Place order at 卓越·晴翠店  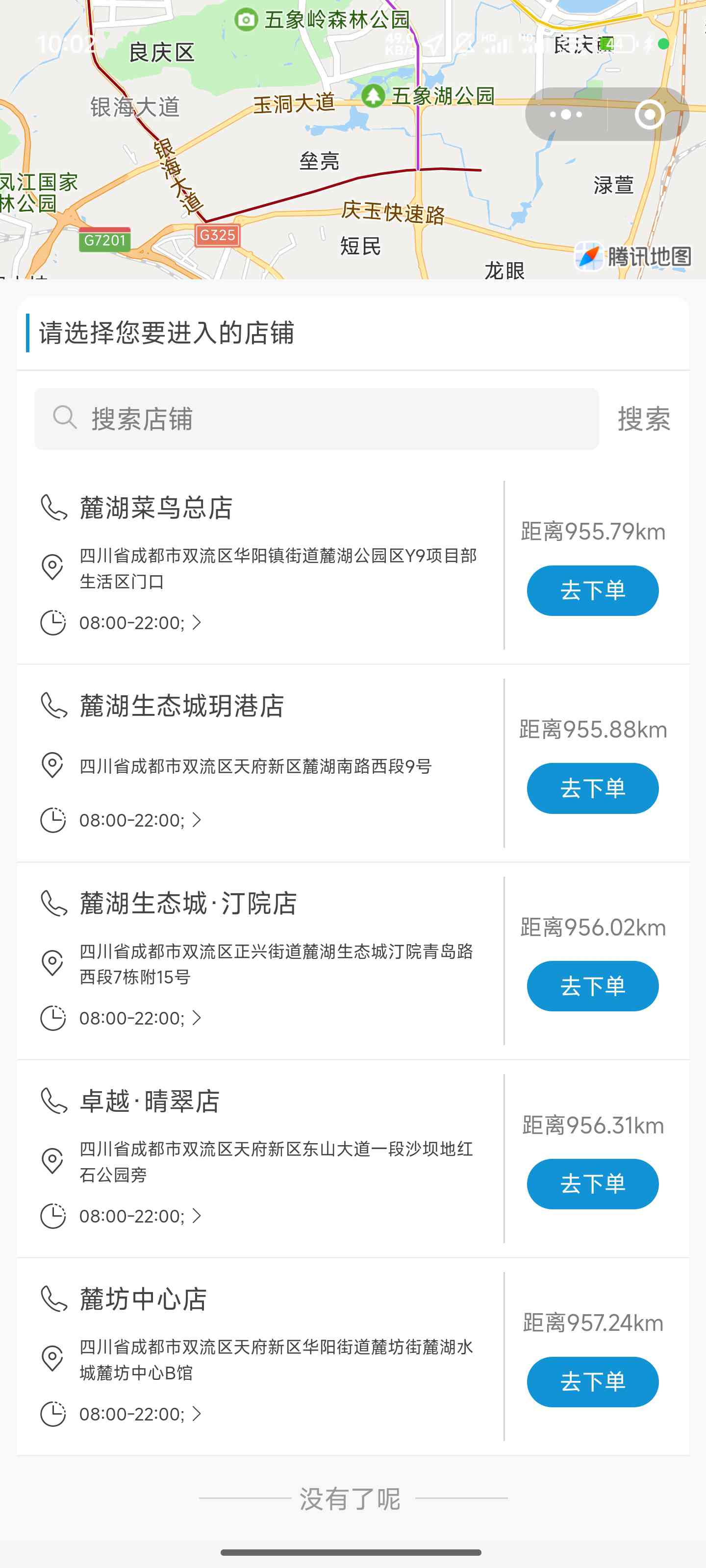click(x=592, y=1184)
